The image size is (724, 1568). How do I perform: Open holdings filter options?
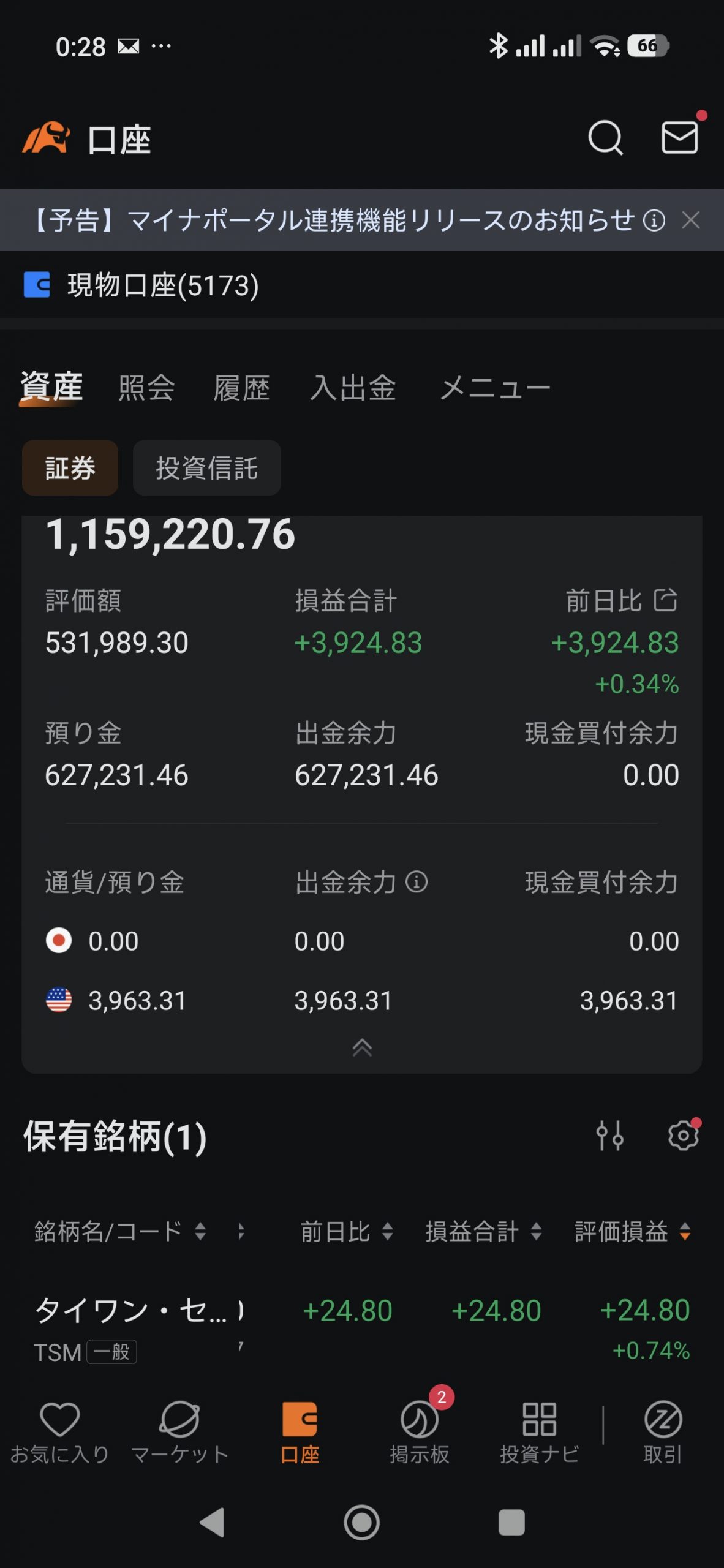[610, 1136]
